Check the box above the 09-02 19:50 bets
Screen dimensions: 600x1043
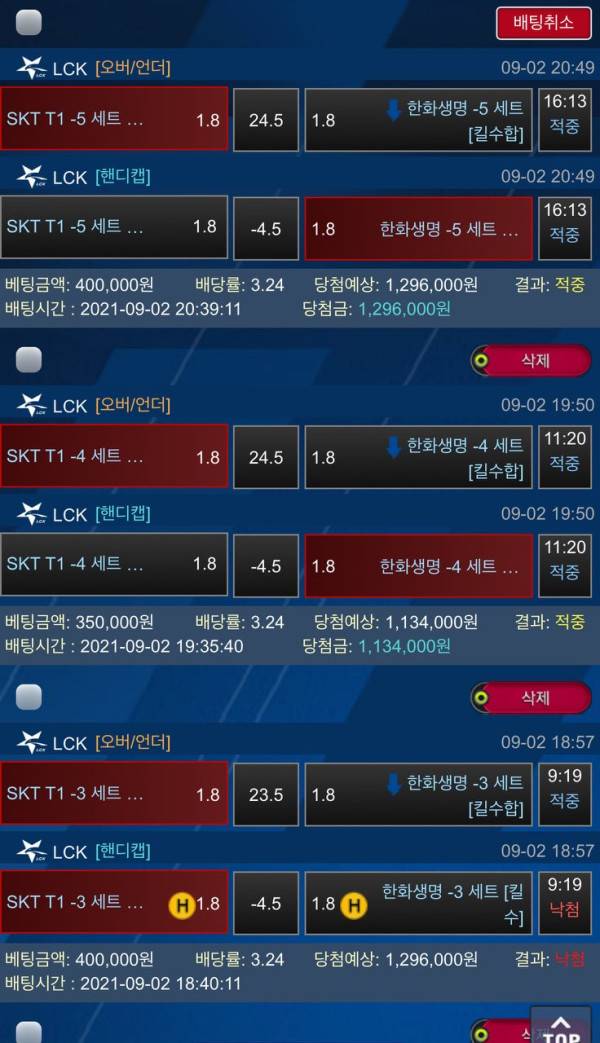(x=29, y=360)
